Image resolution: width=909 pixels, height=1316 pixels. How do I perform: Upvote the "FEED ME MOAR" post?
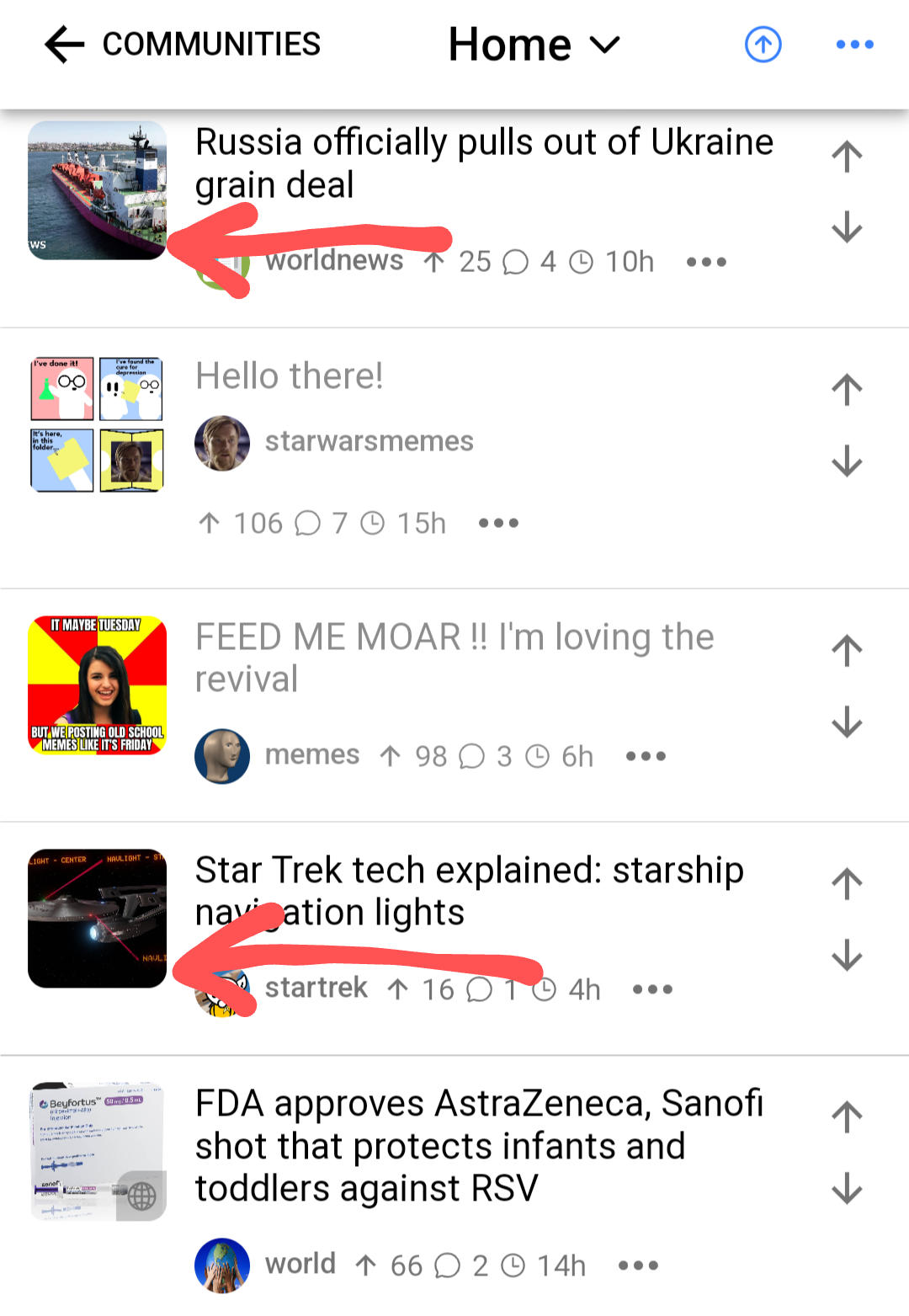[x=847, y=651]
